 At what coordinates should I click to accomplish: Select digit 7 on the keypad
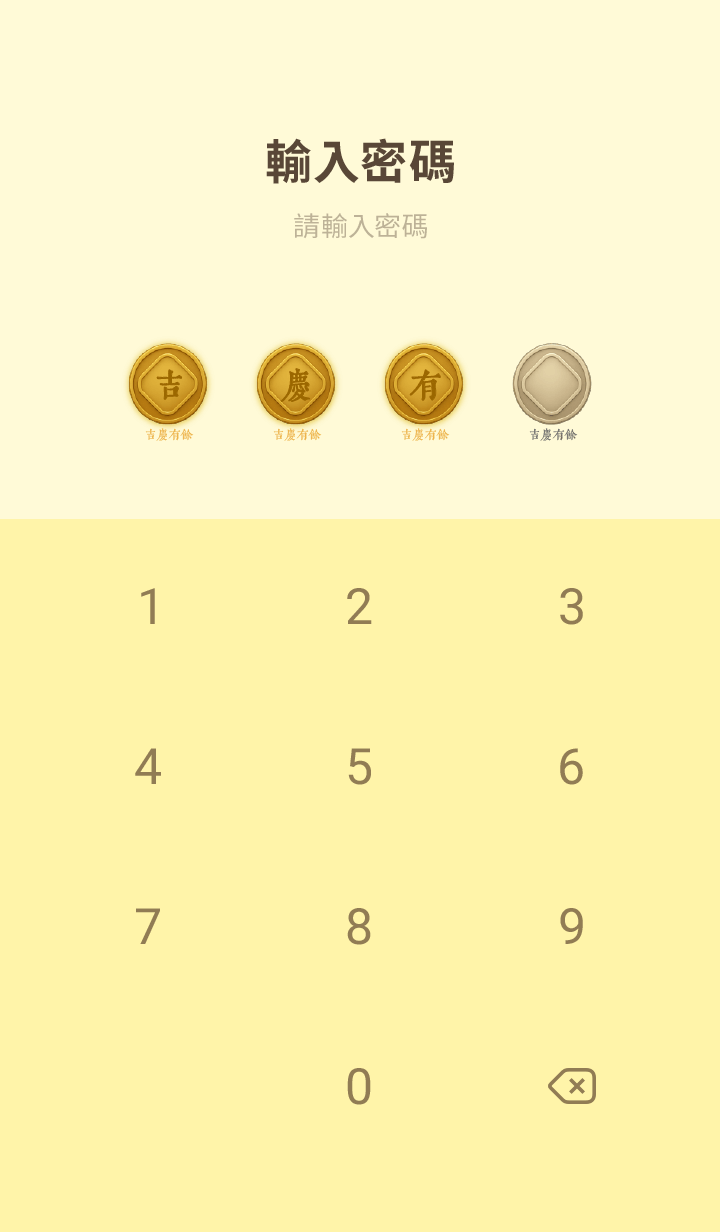148,927
